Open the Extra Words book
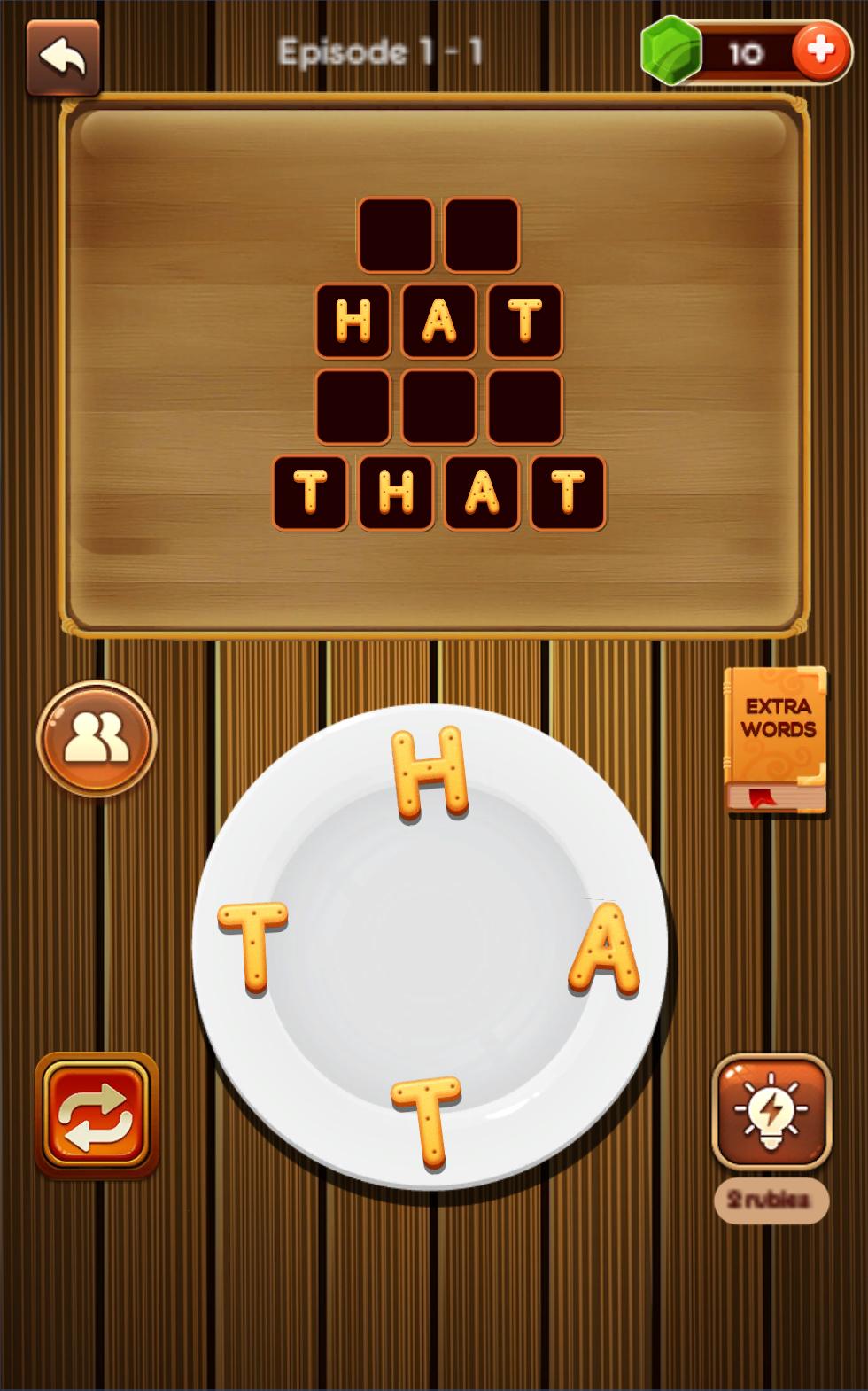Image resolution: width=868 pixels, height=1391 pixels. point(777,739)
